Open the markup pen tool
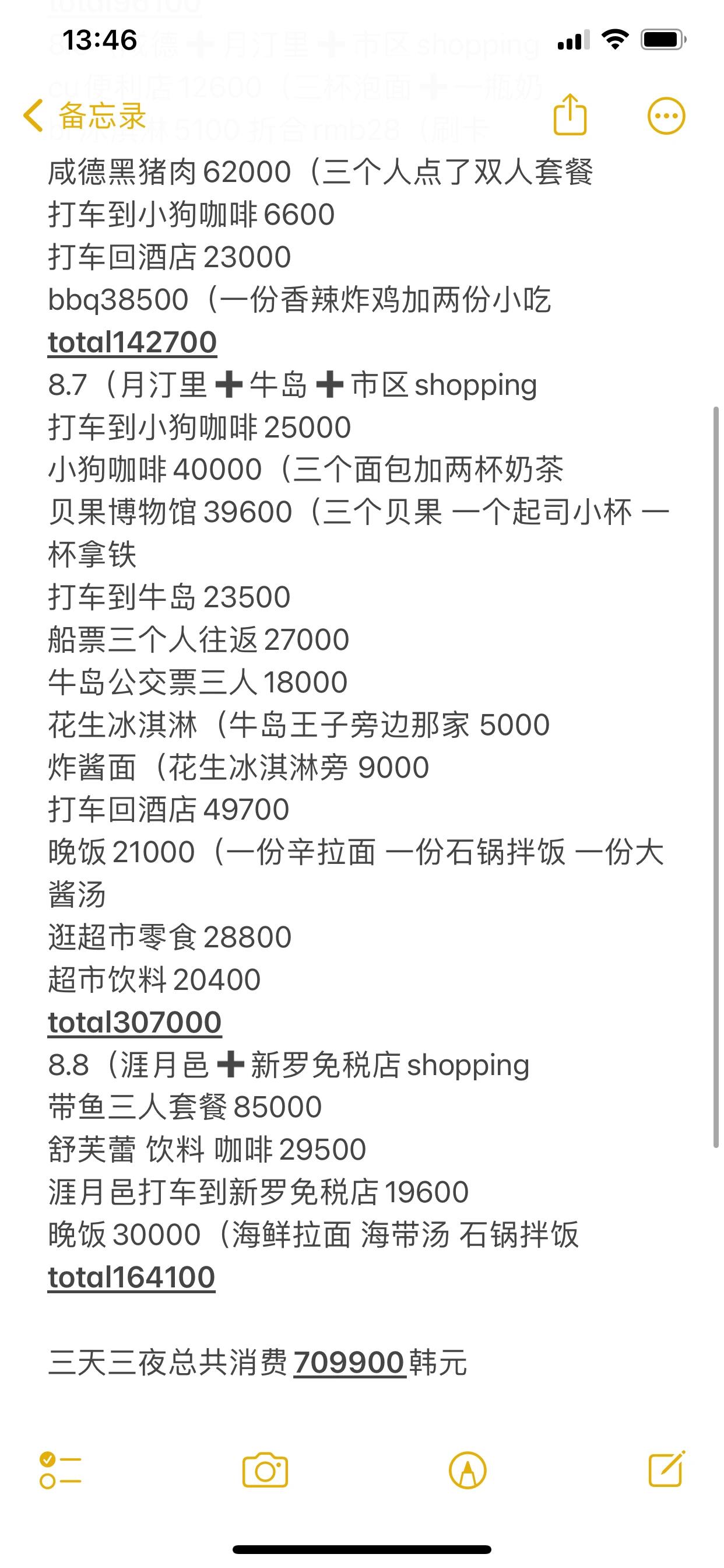The width and height of the screenshot is (724, 1568). [x=468, y=1471]
